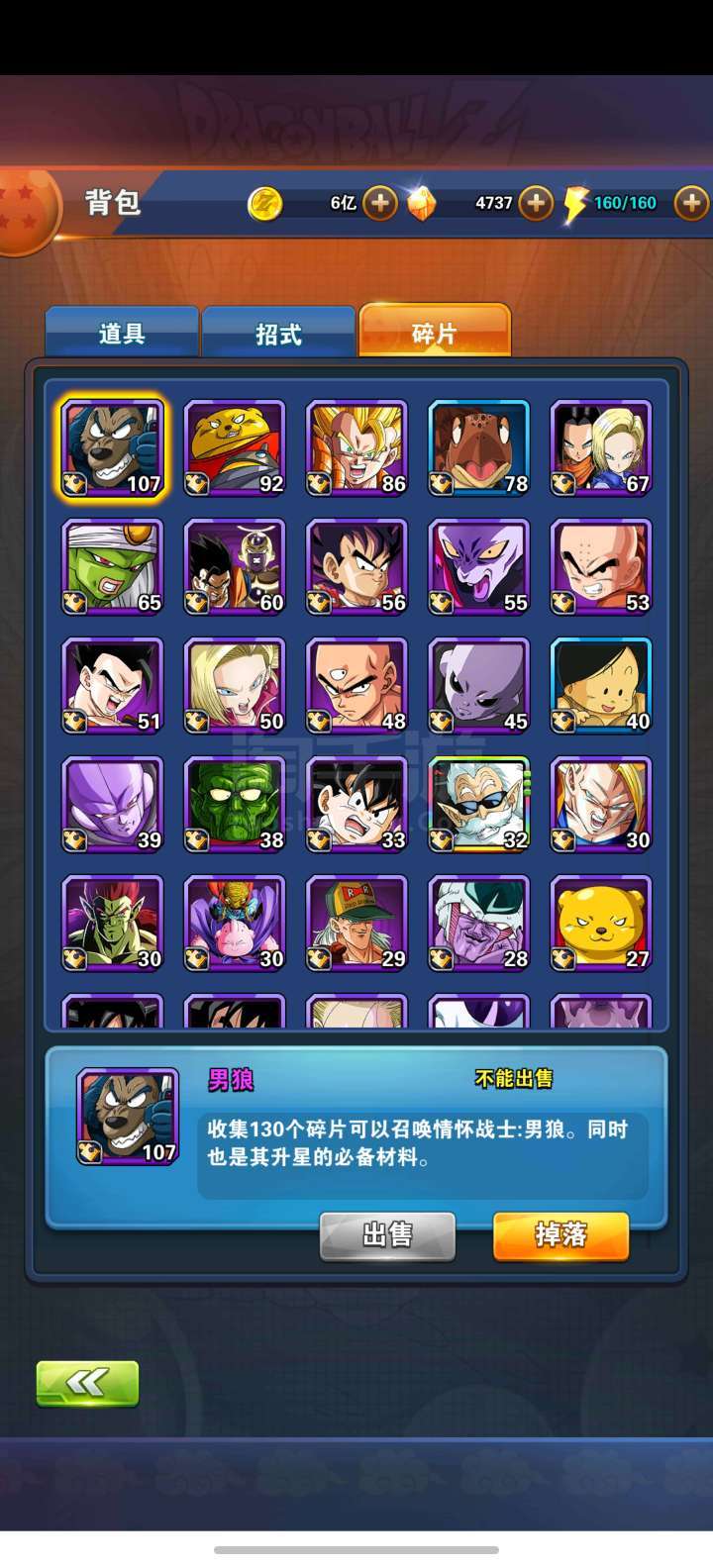Tap the 出售 sell button

387,1235
